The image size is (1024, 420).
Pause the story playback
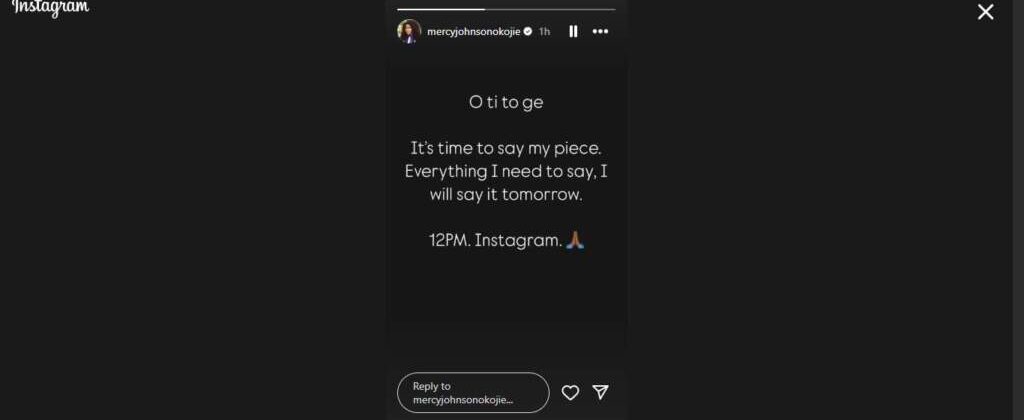click(x=573, y=31)
